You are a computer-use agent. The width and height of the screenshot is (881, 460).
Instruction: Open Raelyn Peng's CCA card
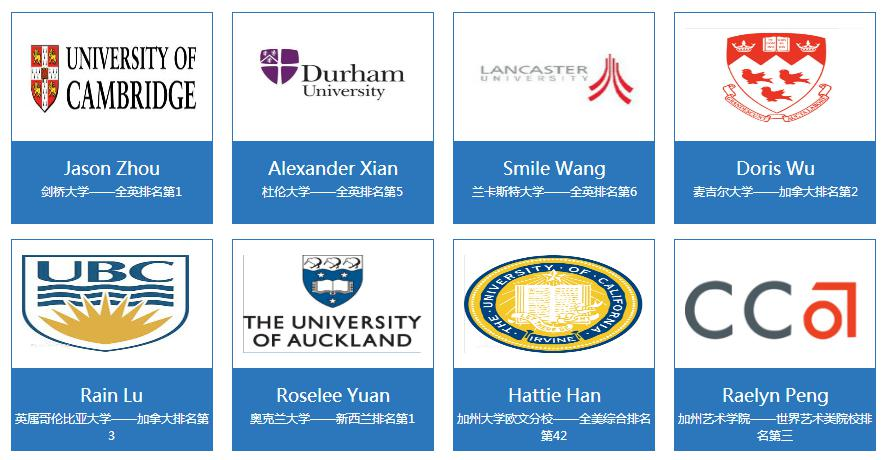tap(775, 345)
